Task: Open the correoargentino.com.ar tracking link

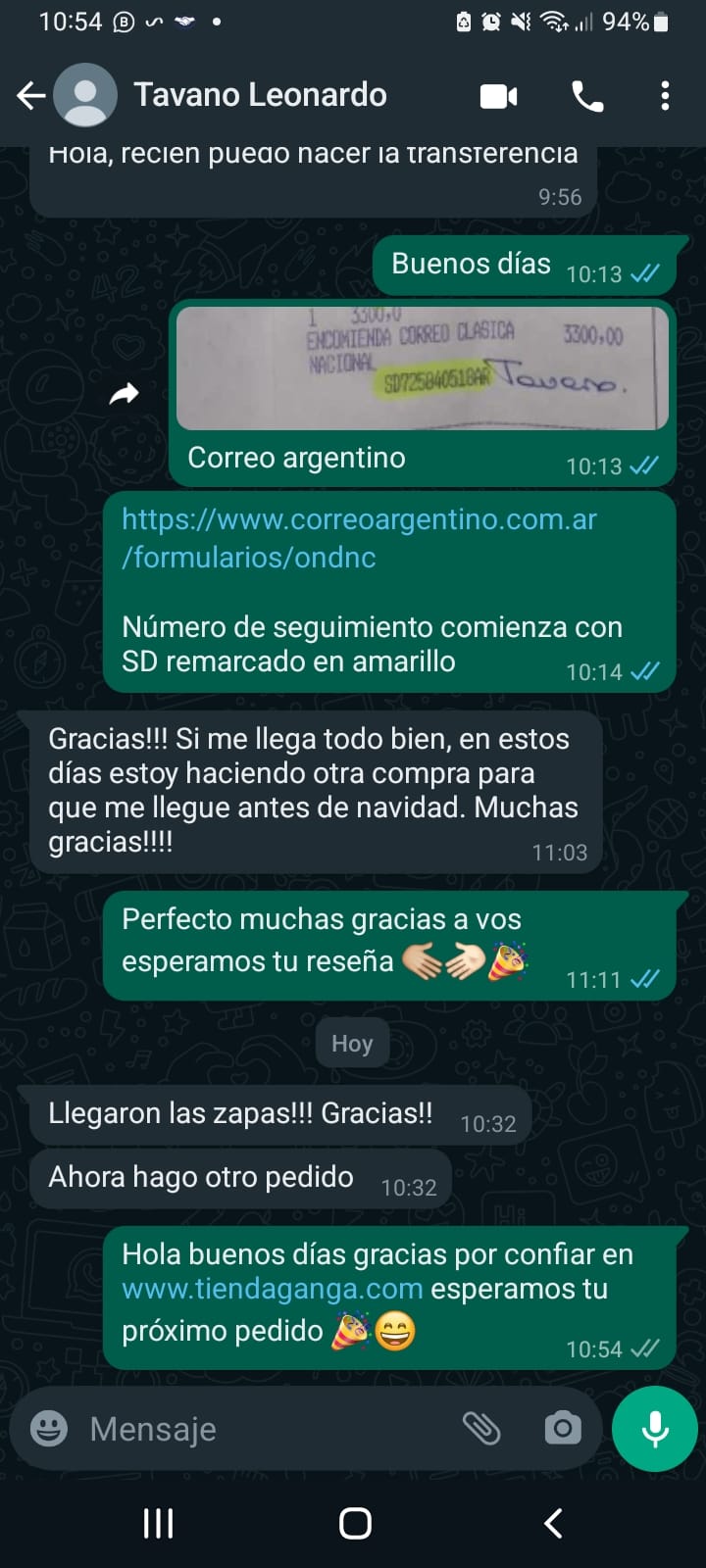Action: click(359, 538)
